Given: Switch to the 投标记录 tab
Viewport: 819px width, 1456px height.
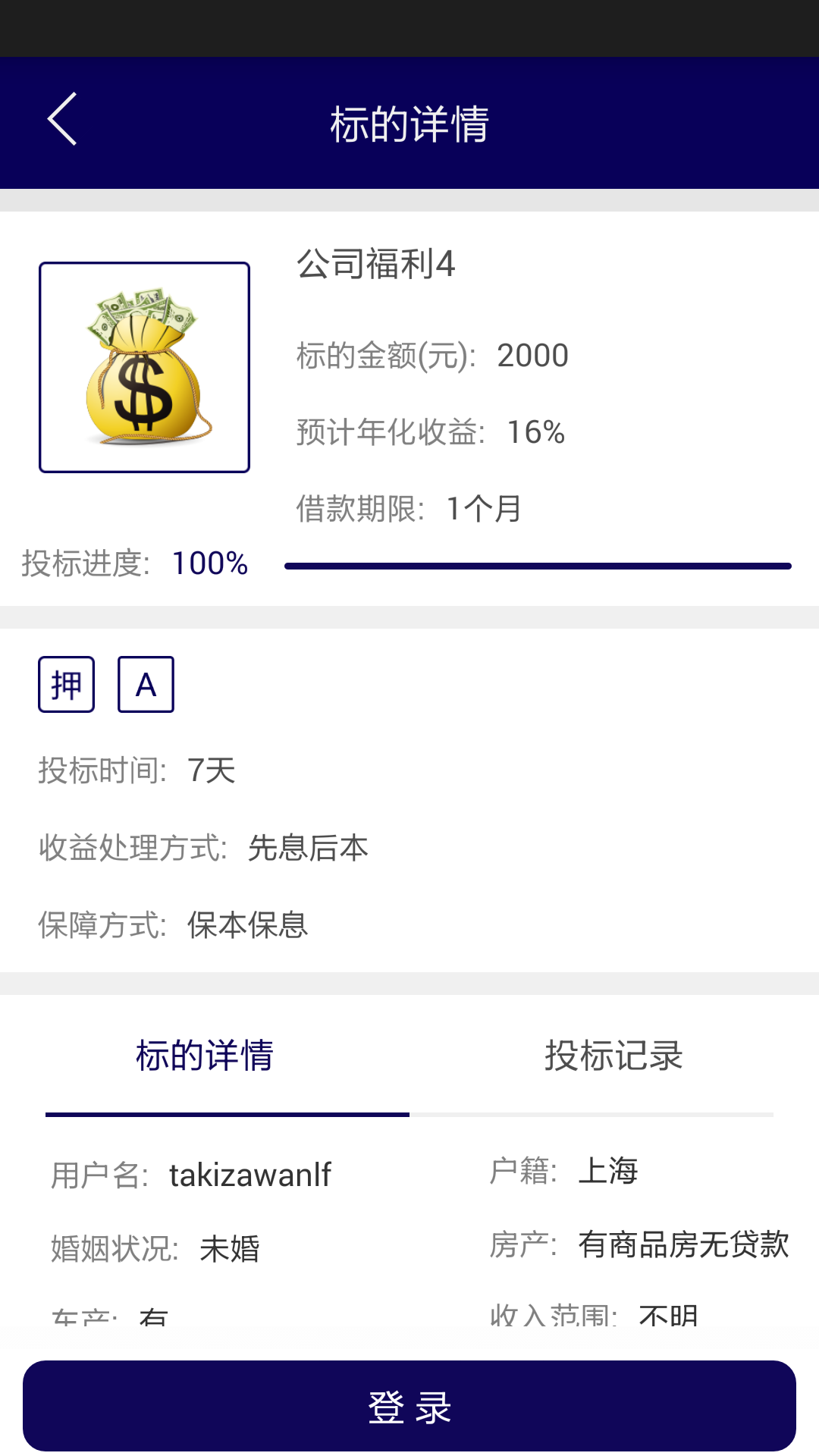Looking at the screenshot, I should pos(613,1056).
